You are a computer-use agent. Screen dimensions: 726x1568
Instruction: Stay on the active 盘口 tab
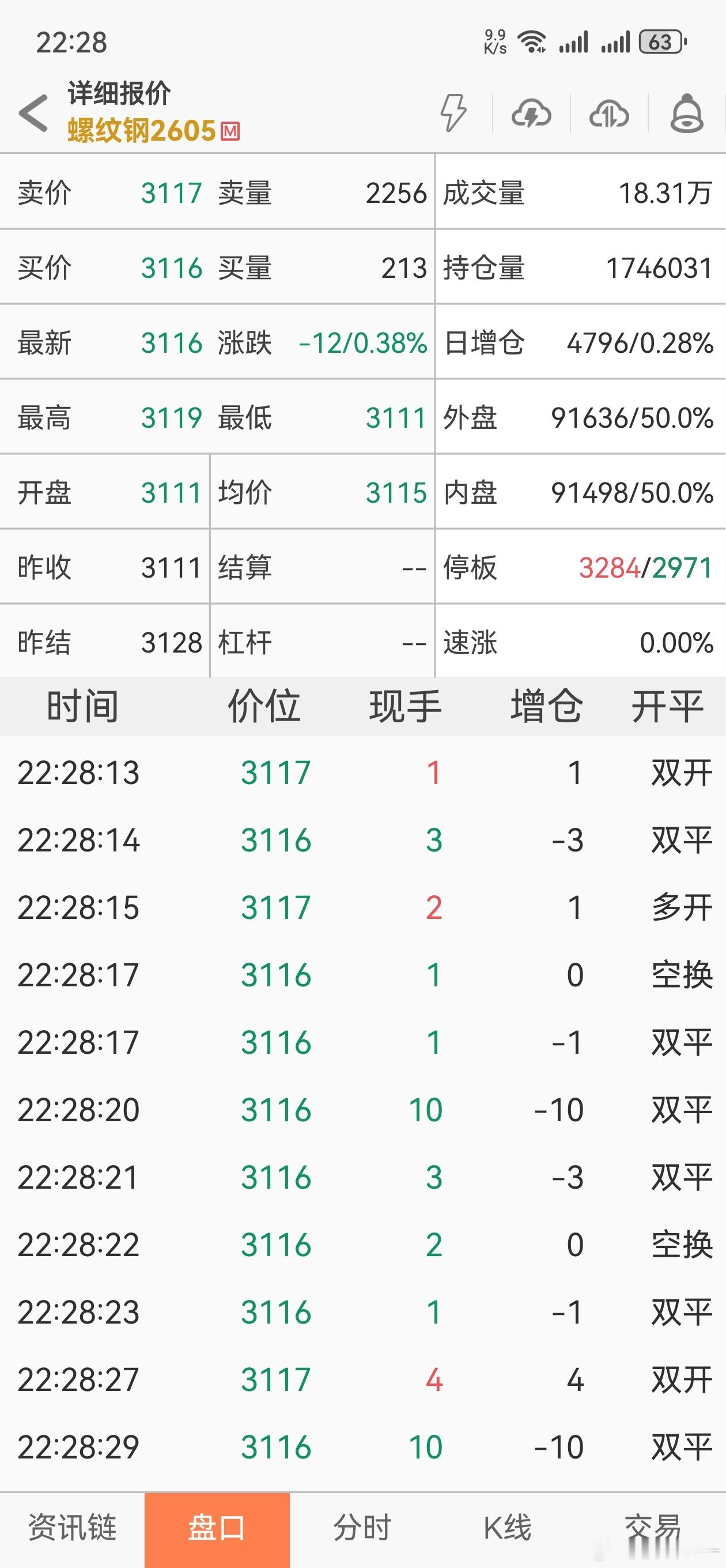(x=217, y=1526)
